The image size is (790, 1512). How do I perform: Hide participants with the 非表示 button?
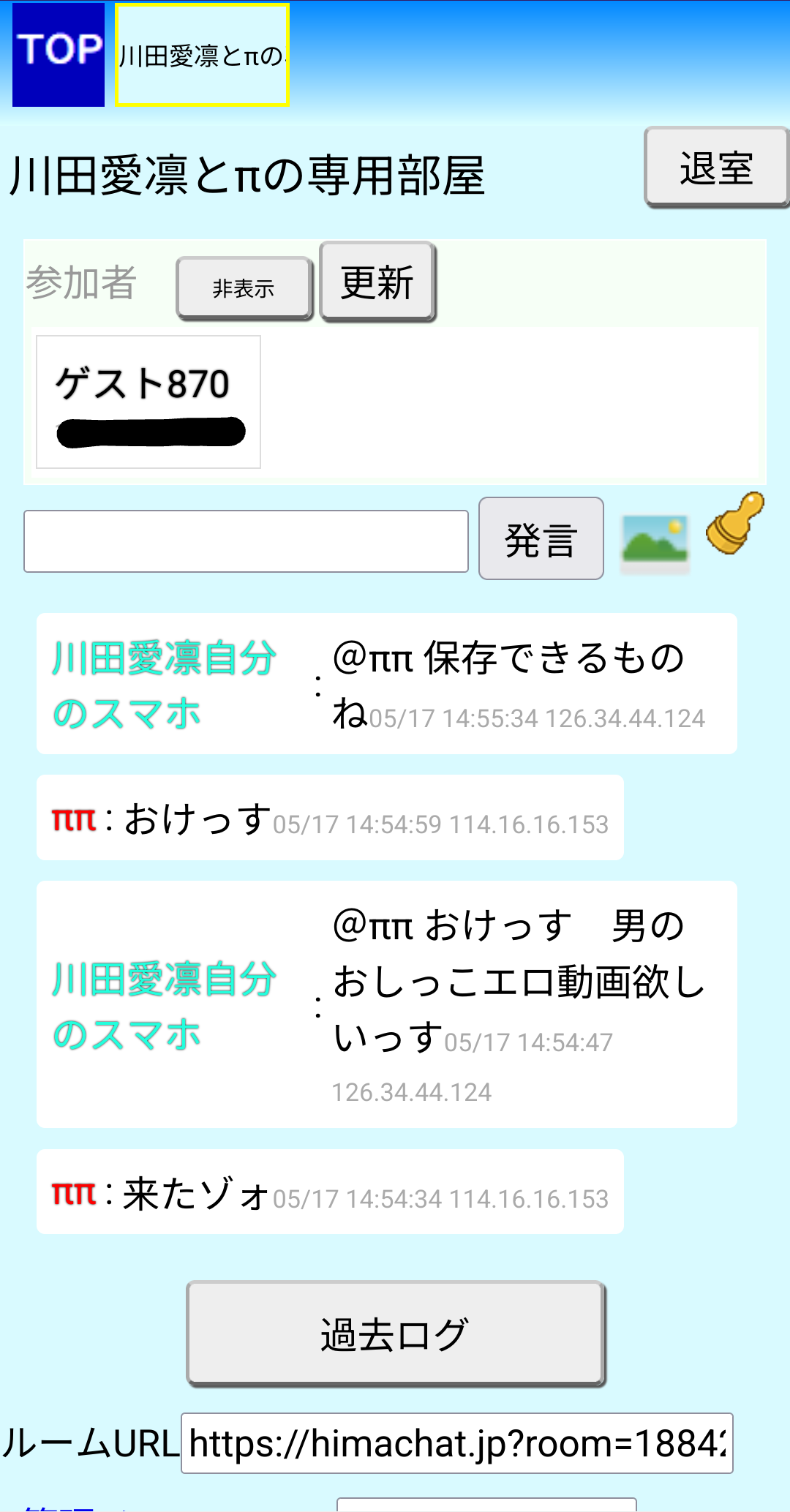(x=244, y=288)
